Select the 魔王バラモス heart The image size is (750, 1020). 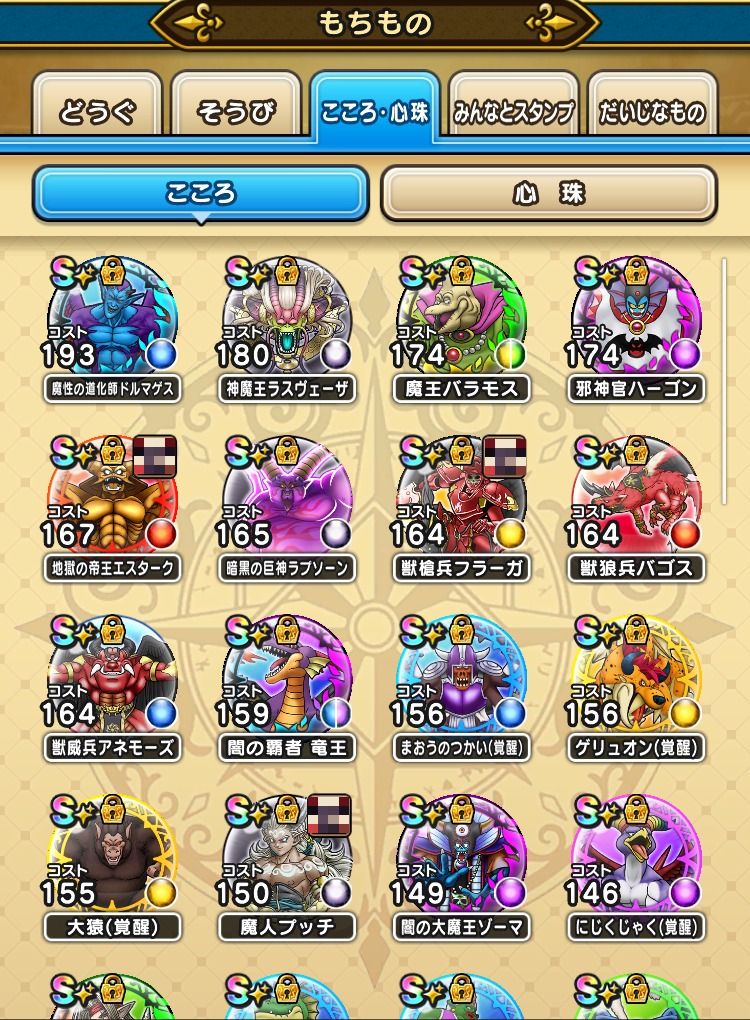pos(461,320)
